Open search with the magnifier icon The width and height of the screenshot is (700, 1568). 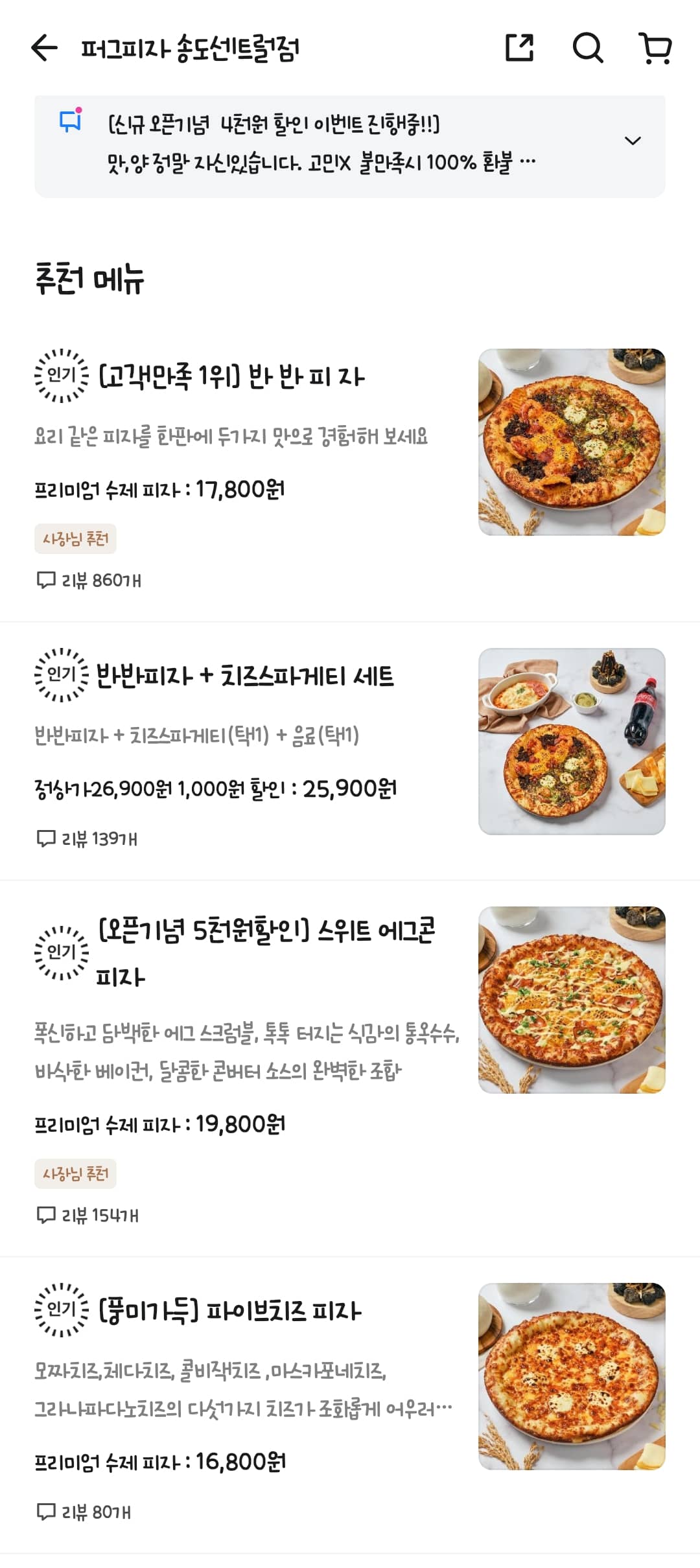(x=587, y=48)
